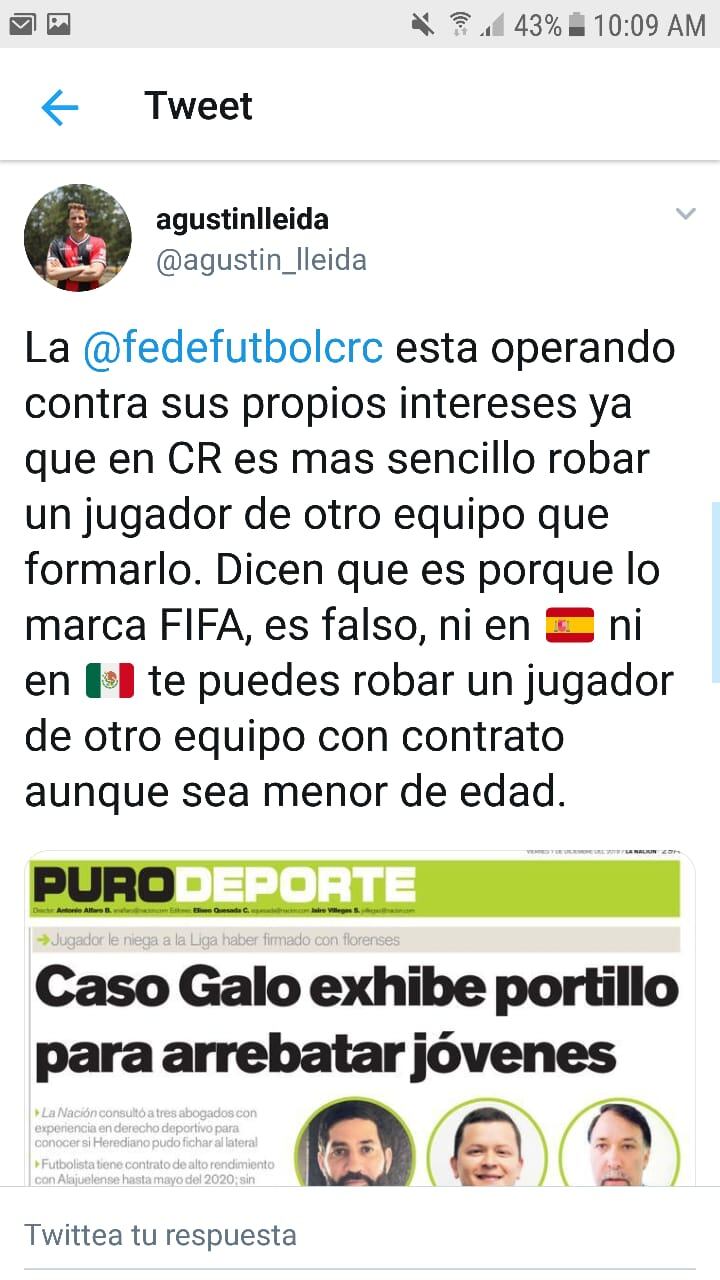Open agustinlleida's profile picture
This screenshot has width=720, height=1280.
point(77,238)
